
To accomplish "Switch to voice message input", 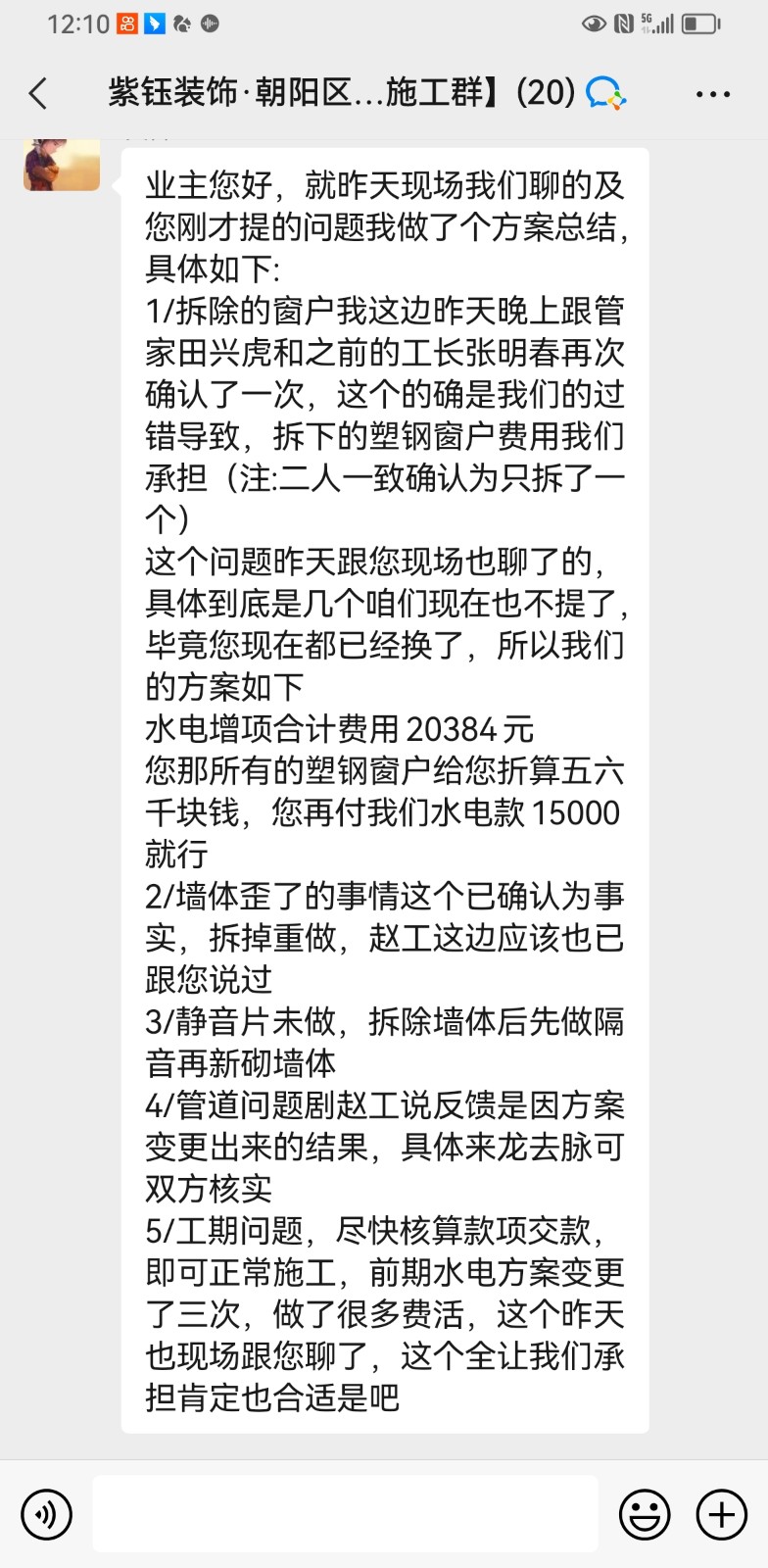I will (x=46, y=1515).
